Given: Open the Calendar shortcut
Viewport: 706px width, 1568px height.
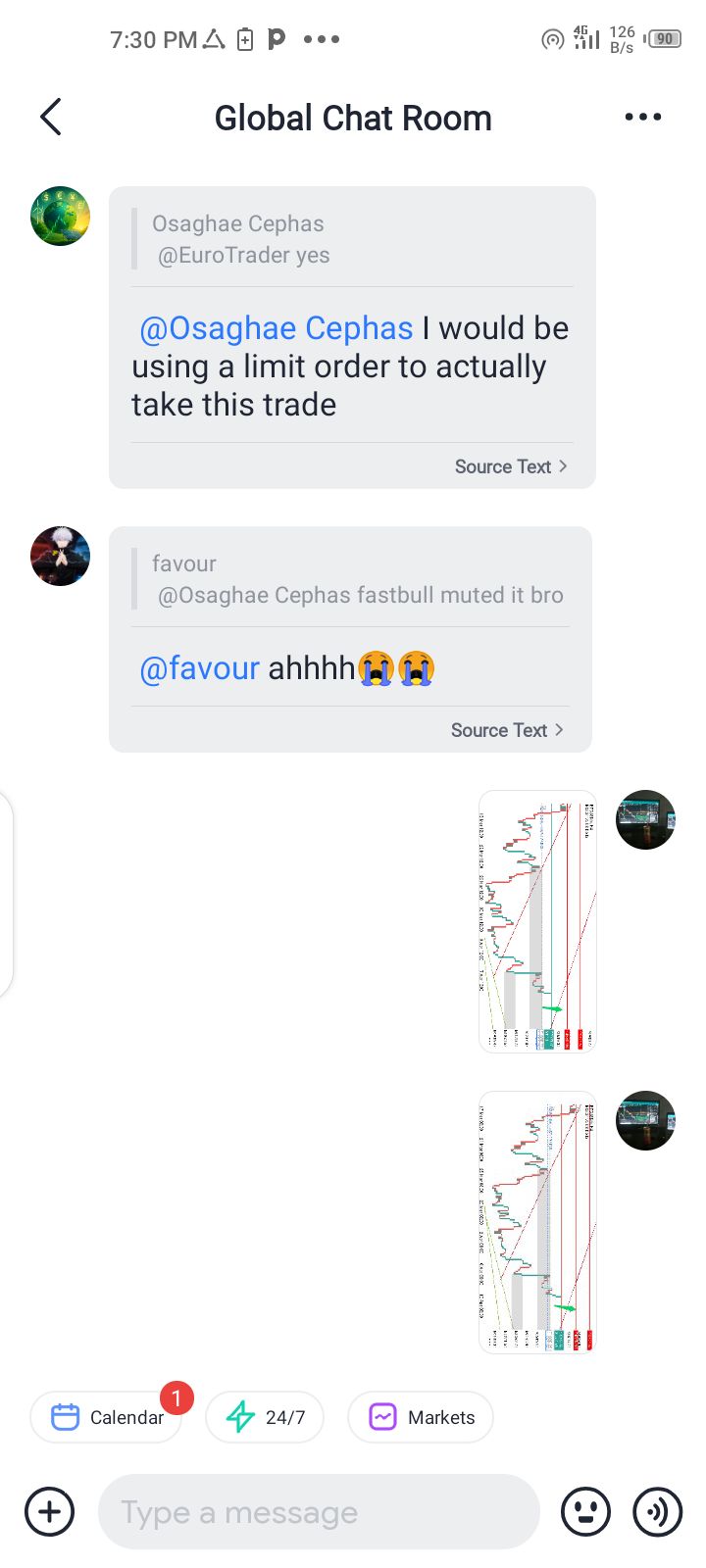Looking at the screenshot, I should [107, 1417].
